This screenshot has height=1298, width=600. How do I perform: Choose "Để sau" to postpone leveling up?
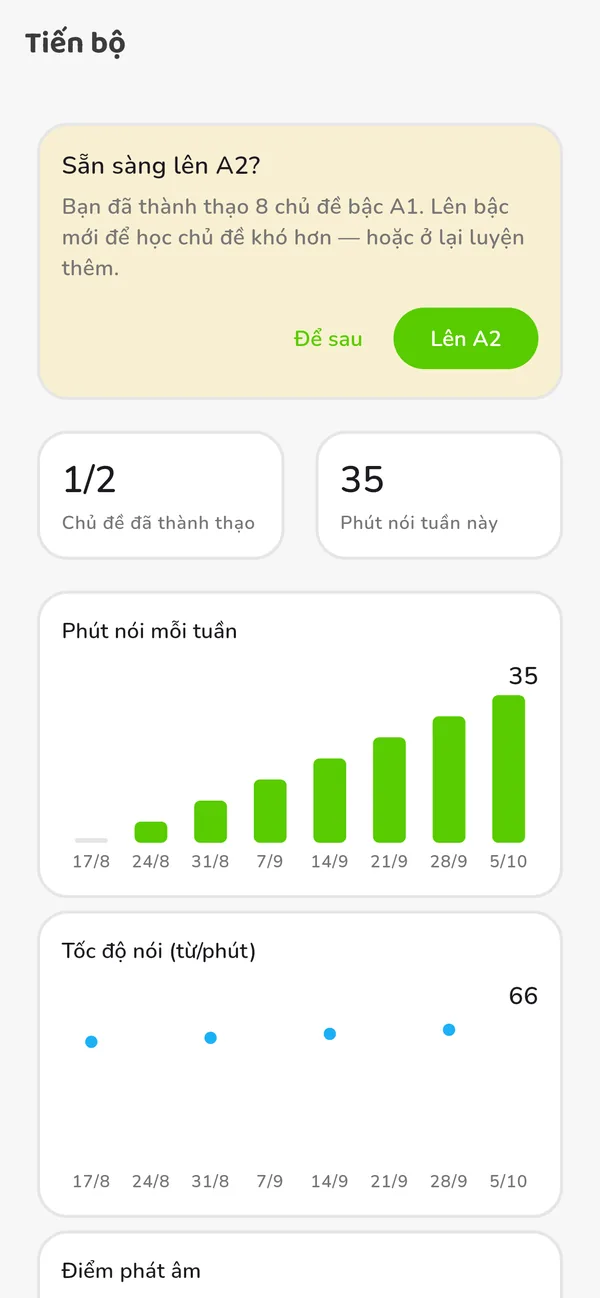tap(328, 339)
